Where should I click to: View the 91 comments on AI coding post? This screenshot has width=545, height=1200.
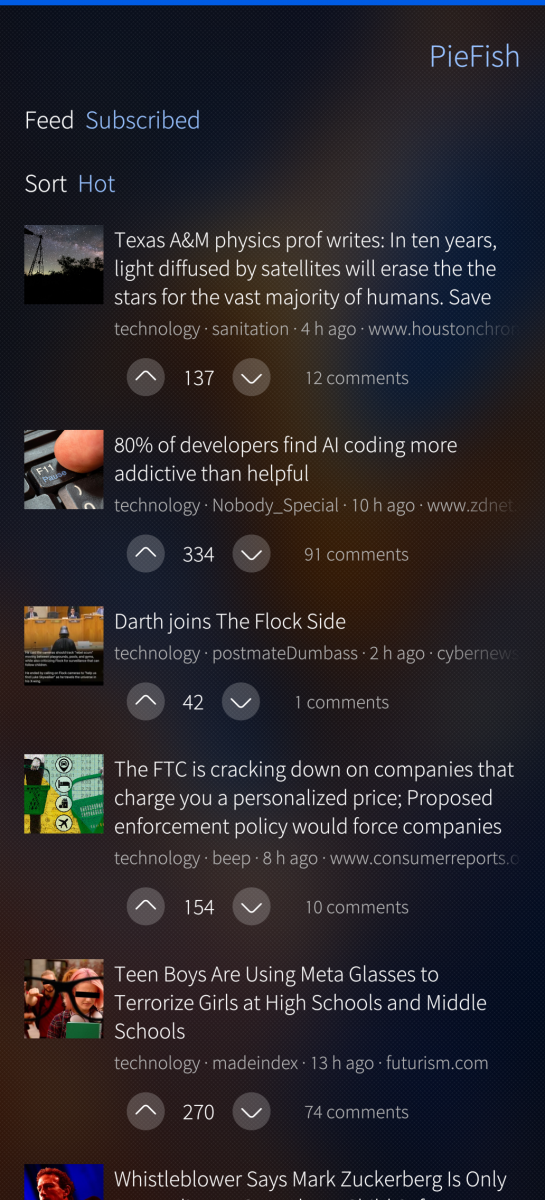pyautogui.click(x=356, y=554)
